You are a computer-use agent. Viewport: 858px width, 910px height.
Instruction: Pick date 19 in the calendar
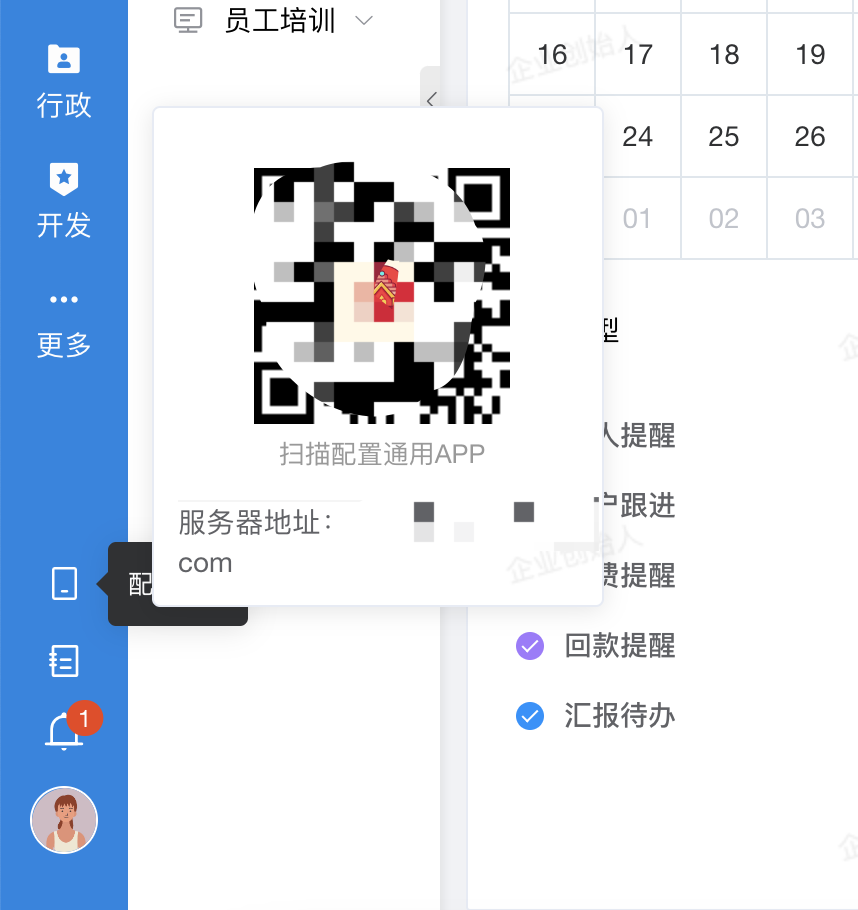(810, 54)
